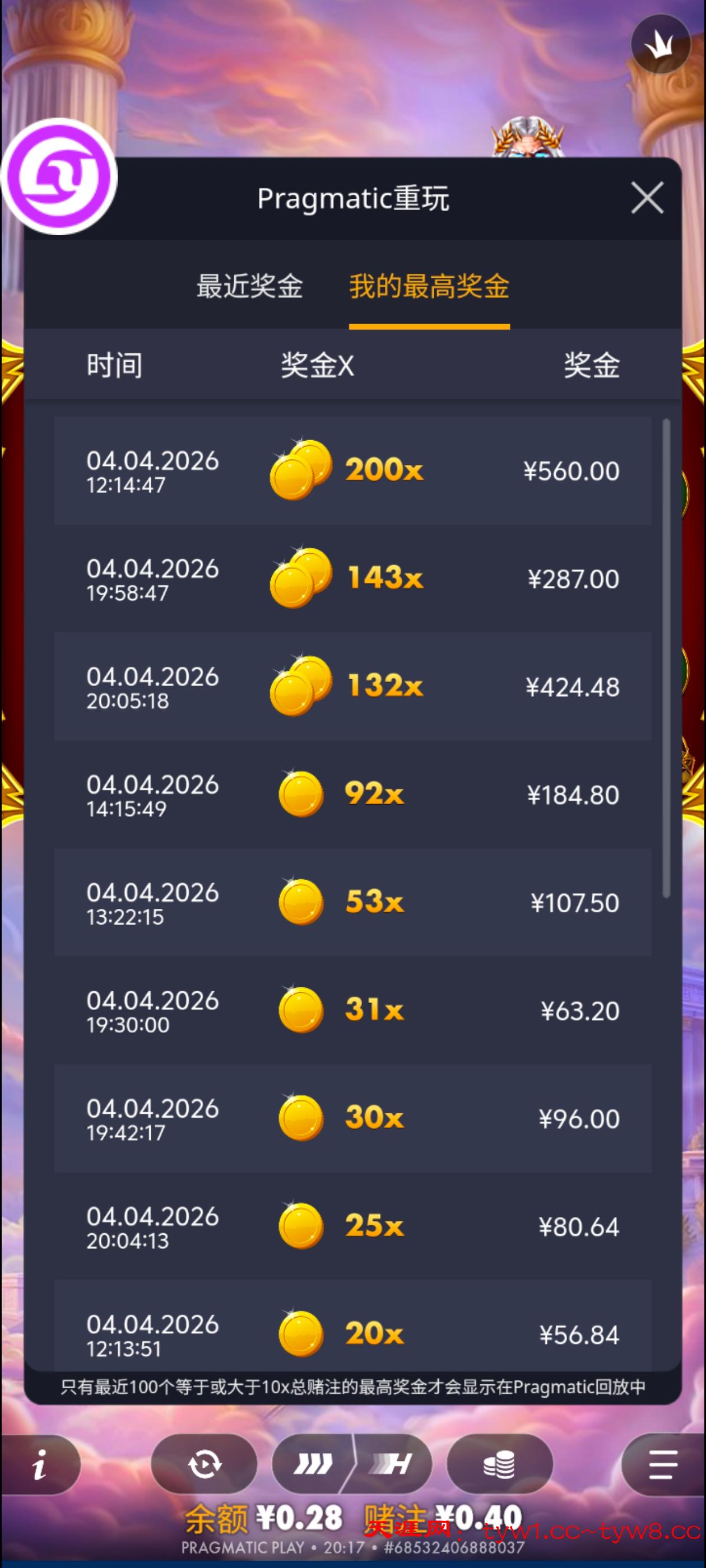Image resolution: width=706 pixels, height=1568 pixels.
Task: View the 92x win of ¥184.80
Action: pos(352,794)
